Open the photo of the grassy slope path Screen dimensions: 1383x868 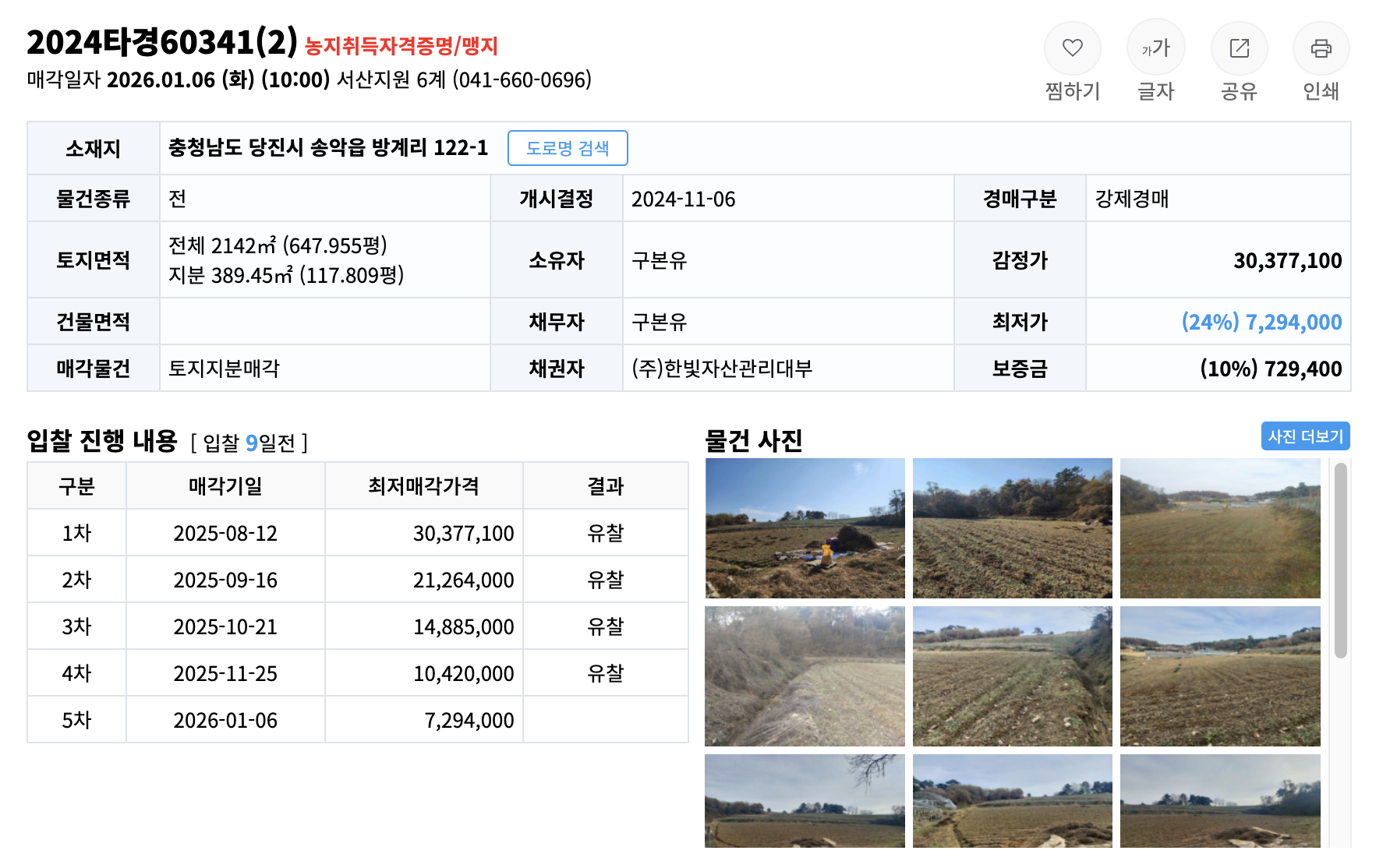point(805,676)
